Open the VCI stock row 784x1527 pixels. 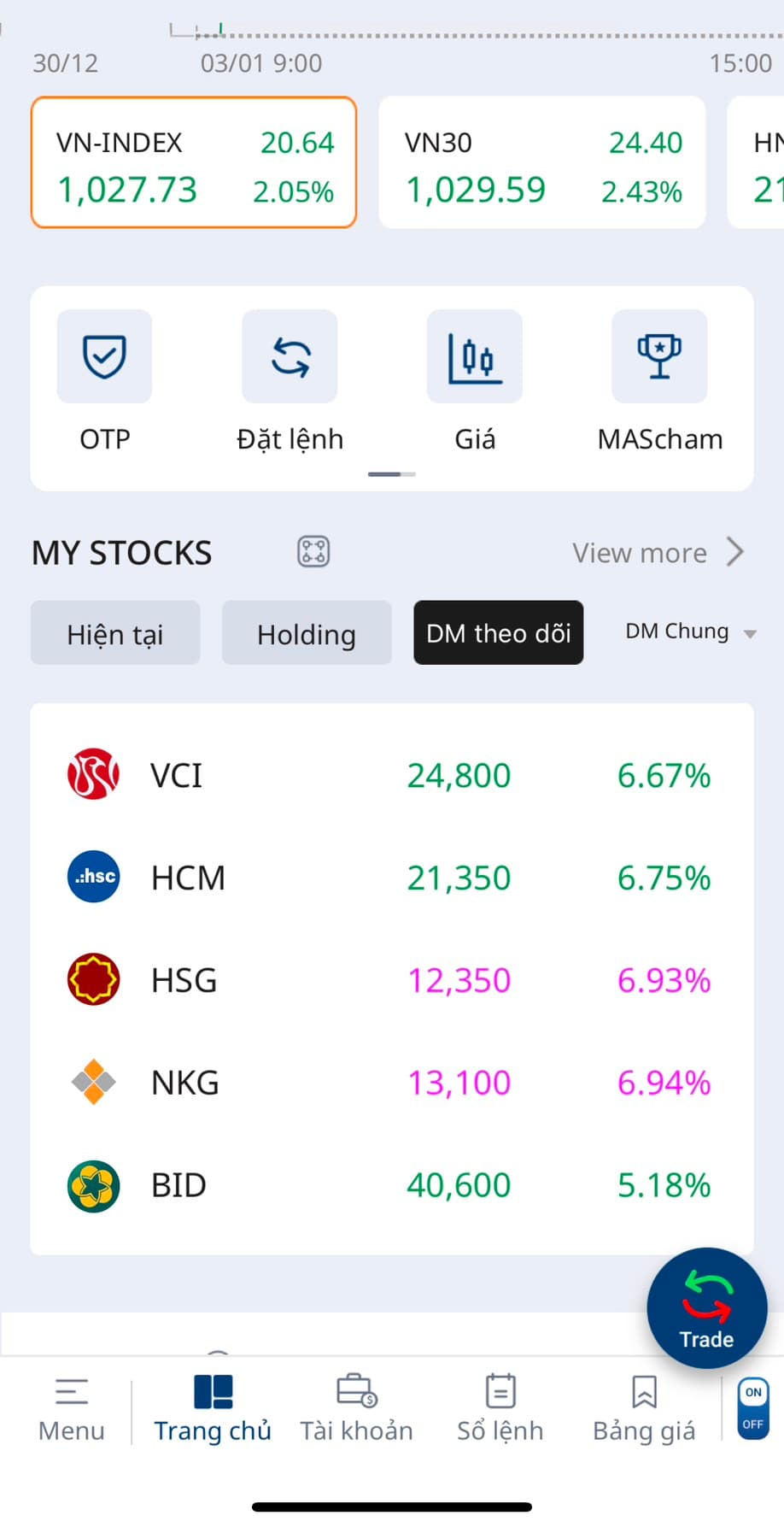pos(391,775)
